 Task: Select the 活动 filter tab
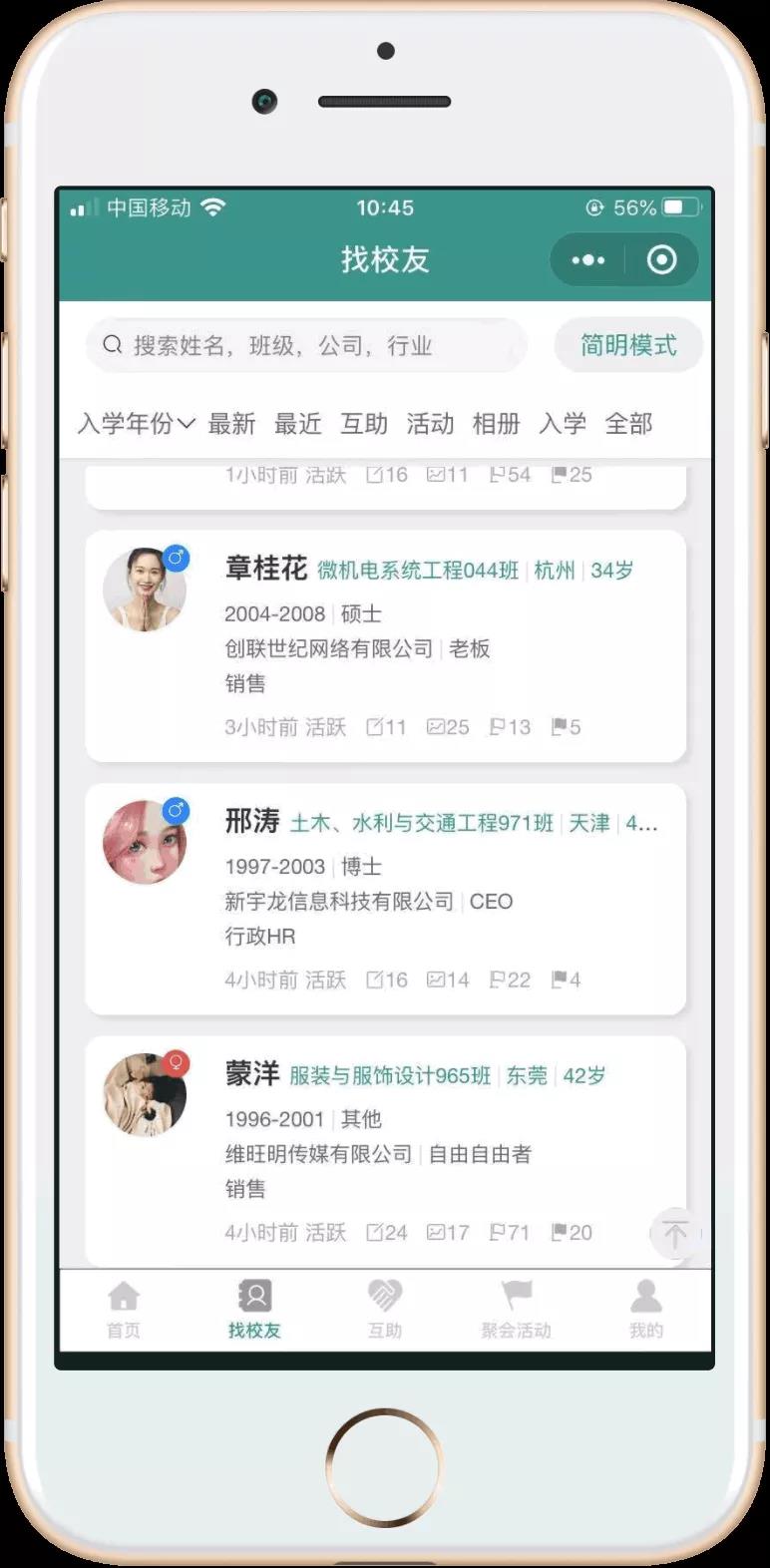click(x=430, y=424)
